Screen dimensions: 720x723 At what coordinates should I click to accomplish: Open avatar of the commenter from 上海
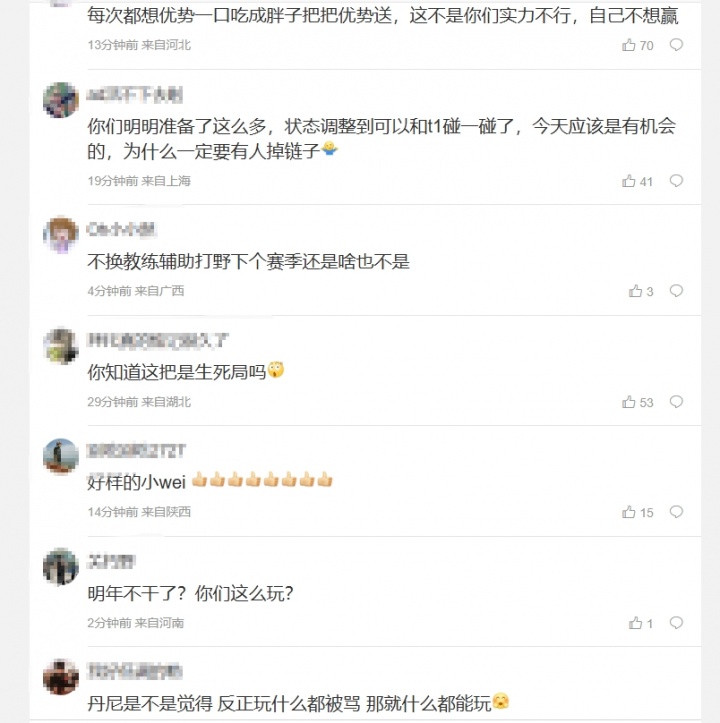click(x=61, y=100)
